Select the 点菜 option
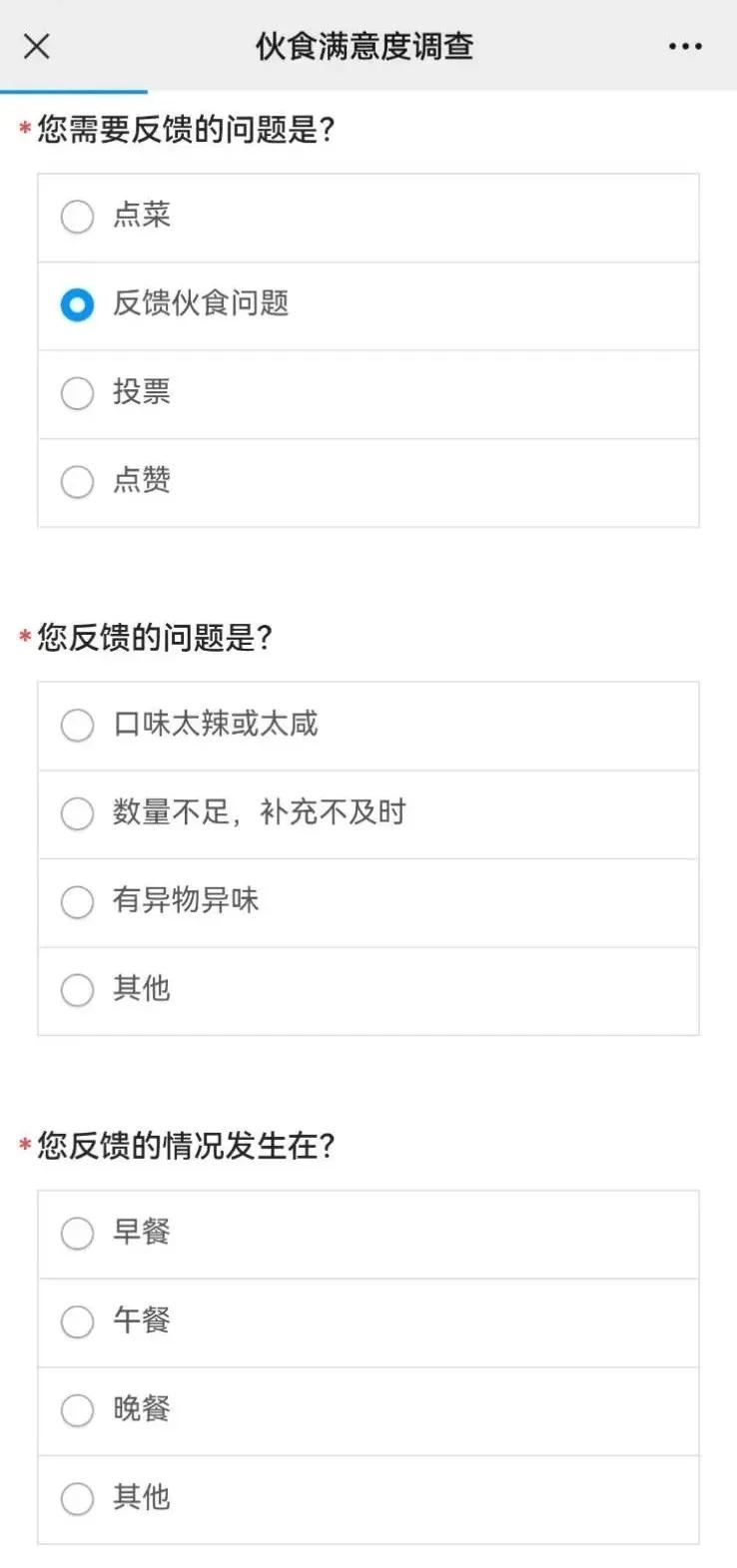737x1568 pixels. pyautogui.click(x=368, y=218)
